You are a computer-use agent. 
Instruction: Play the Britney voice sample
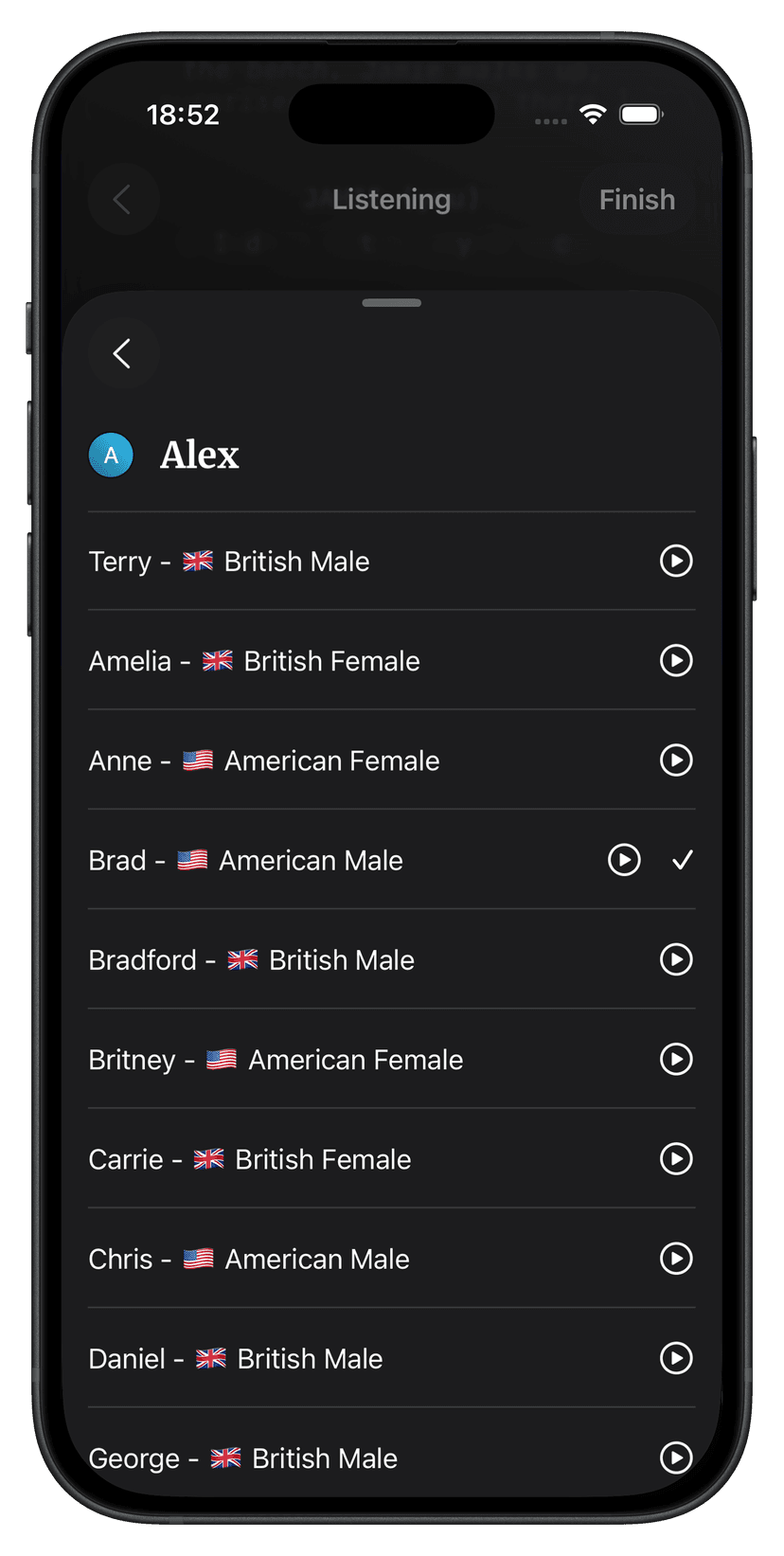pos(675,1059)
